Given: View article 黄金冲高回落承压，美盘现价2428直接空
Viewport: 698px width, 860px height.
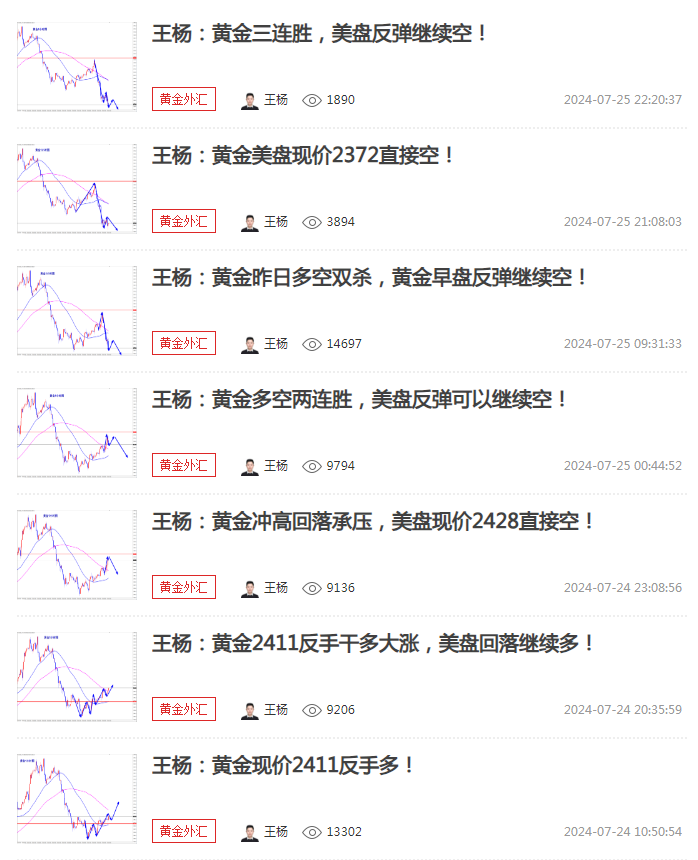Looking at the screenshot, I should 373,522.
